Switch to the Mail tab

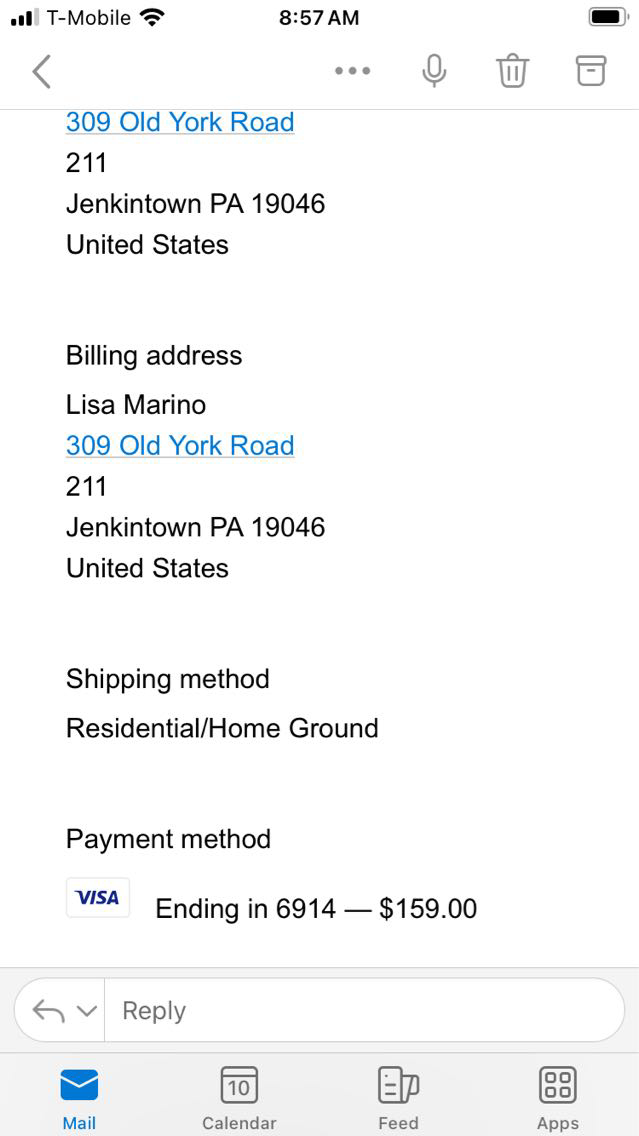(79, 1097)
